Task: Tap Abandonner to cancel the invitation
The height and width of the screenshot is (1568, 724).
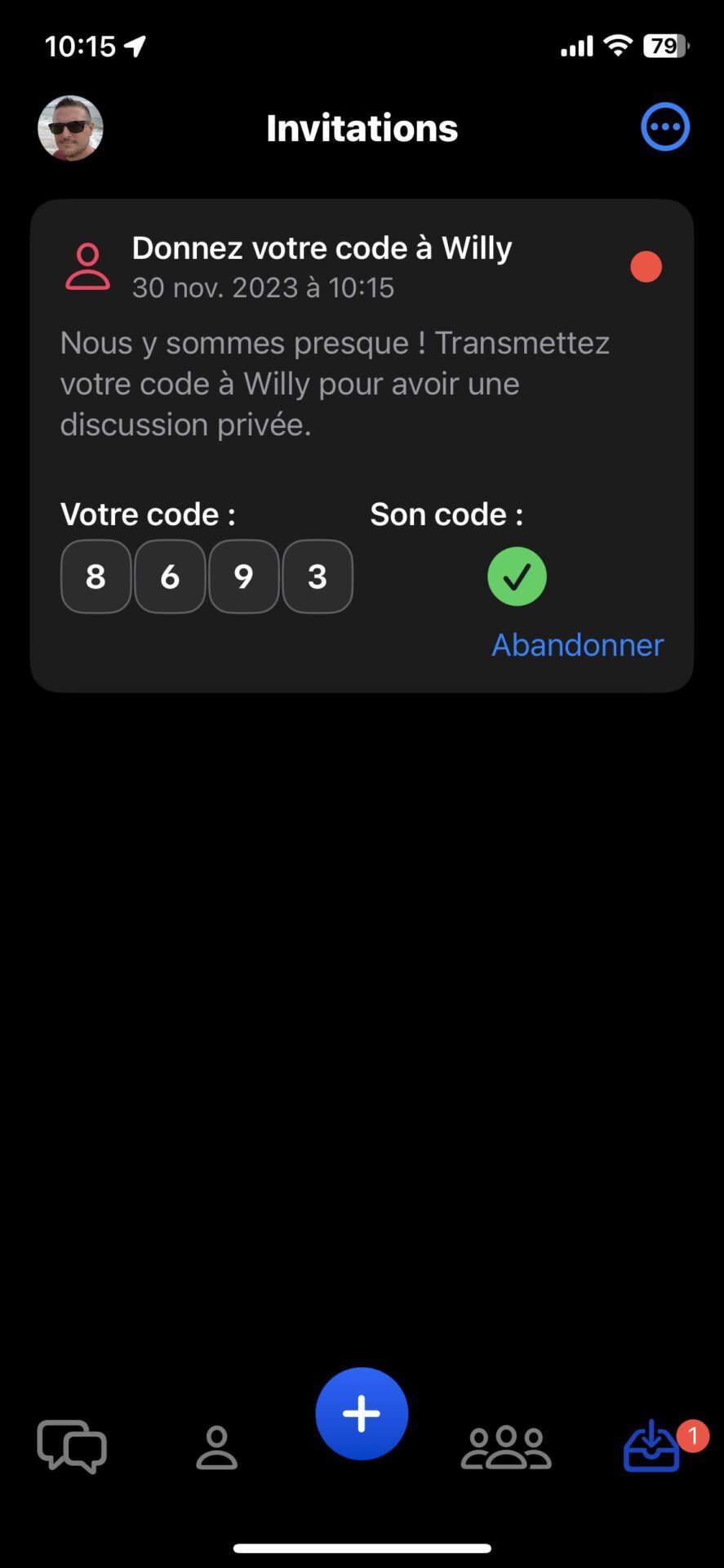Action: pos(577,645)
